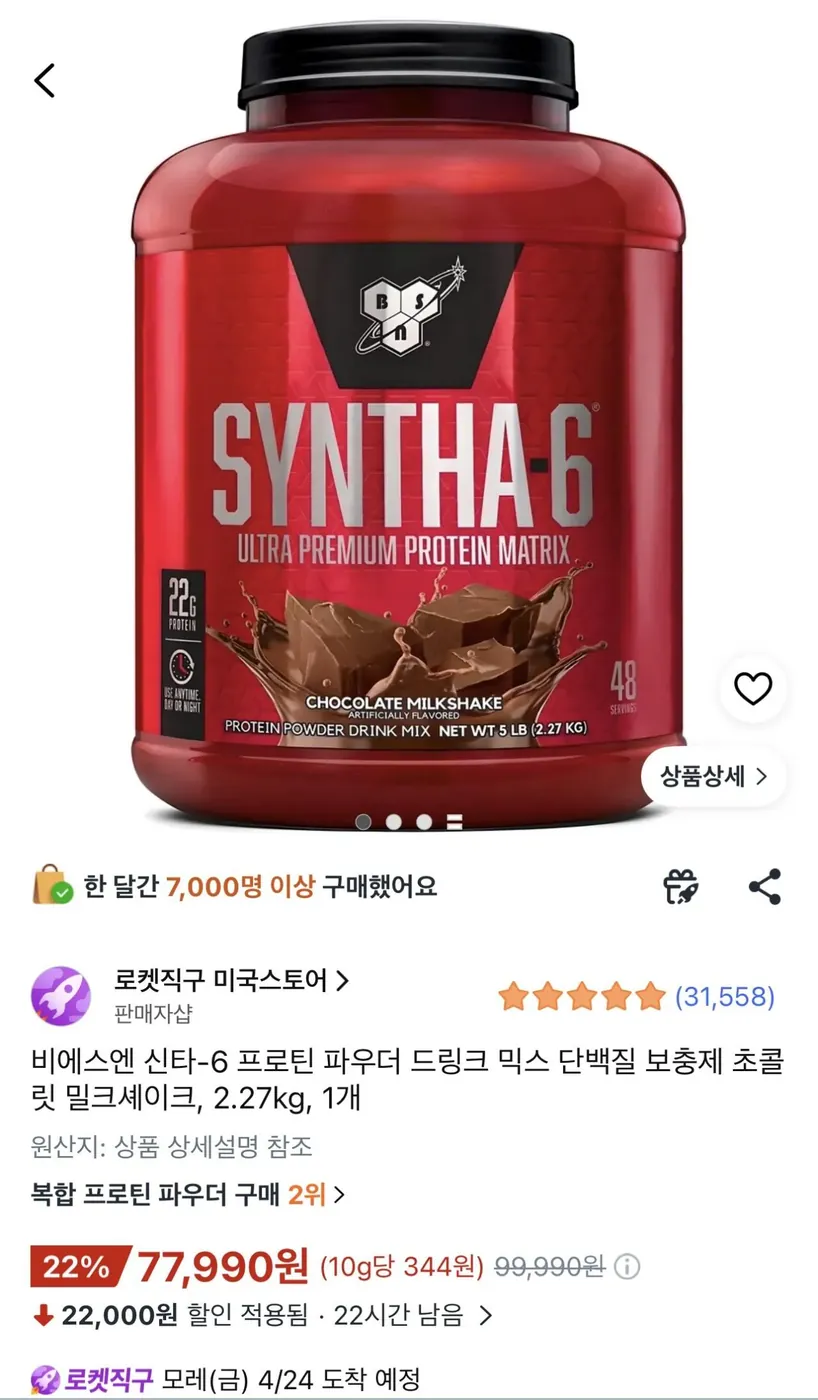Select the second carousel dot
Viewport: 818px width, 1400px height.
(394, 822)
